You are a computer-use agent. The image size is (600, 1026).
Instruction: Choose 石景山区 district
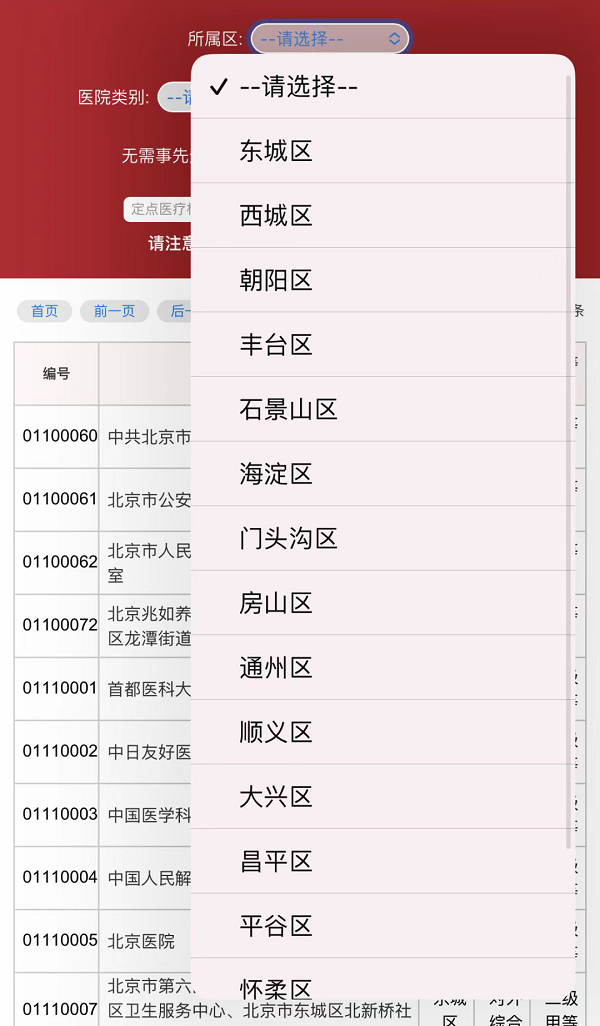click(x=383, y=409)
